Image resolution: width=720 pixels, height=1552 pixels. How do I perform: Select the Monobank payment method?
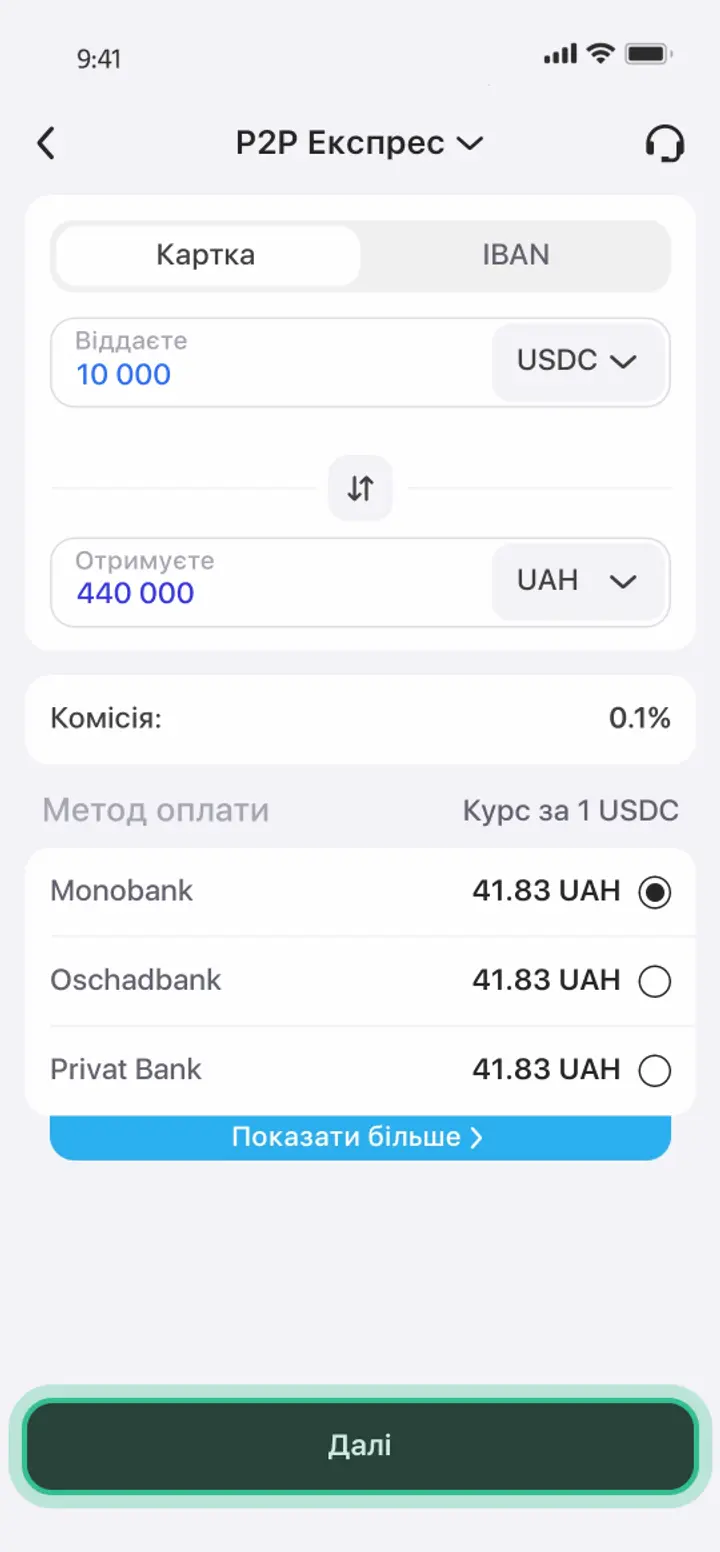[655, 892]
